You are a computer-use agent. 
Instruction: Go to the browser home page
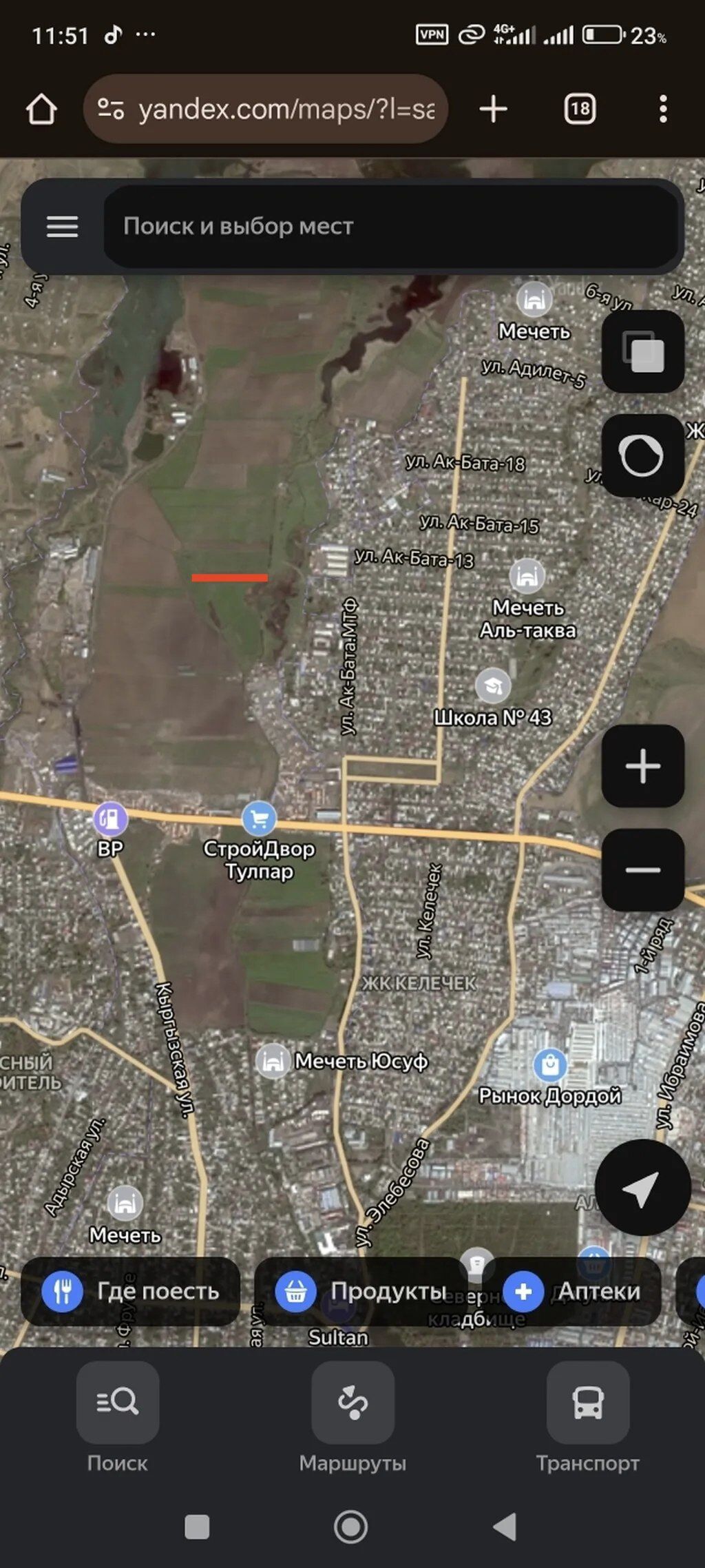pos(41,109)
